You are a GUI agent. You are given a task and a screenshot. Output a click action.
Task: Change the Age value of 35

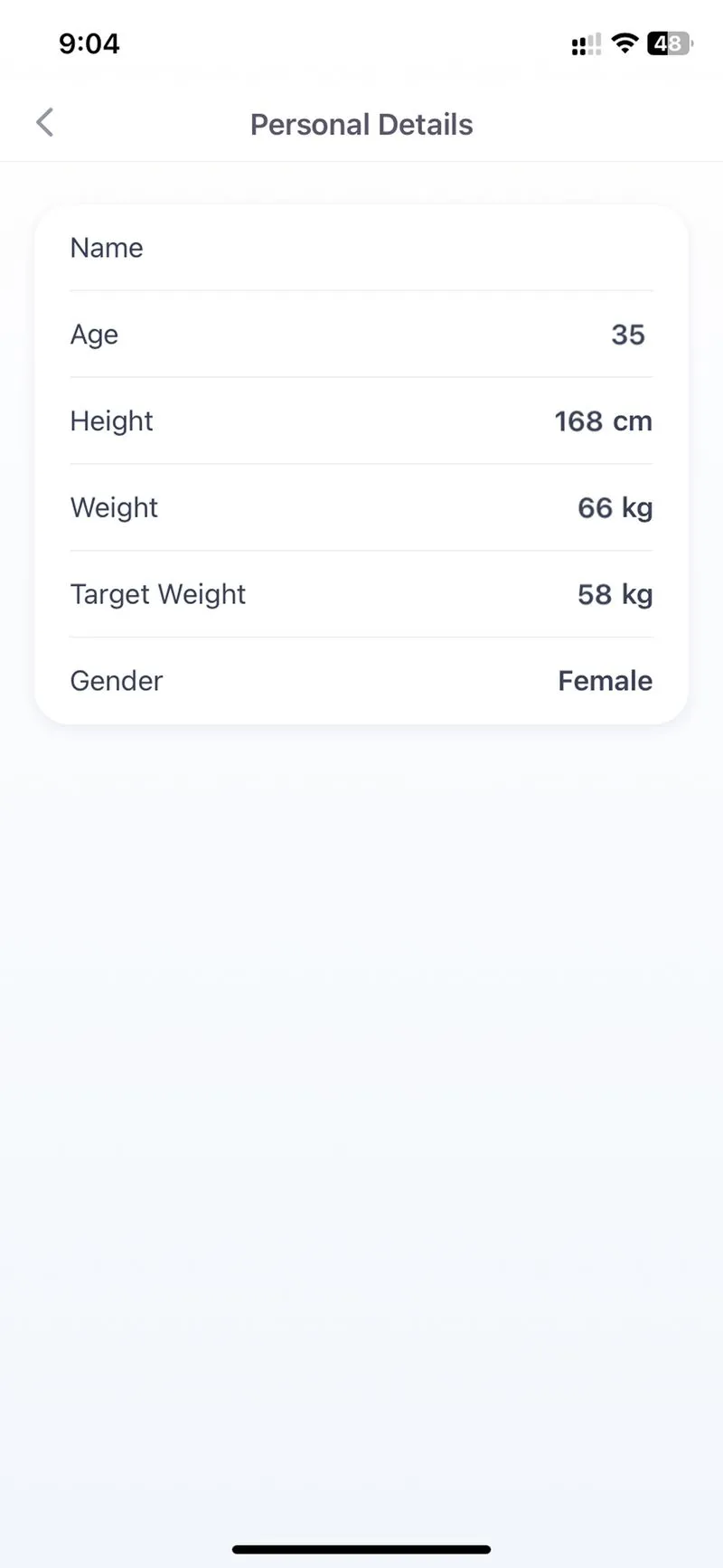pyautogui.click(x=361, y=335)
